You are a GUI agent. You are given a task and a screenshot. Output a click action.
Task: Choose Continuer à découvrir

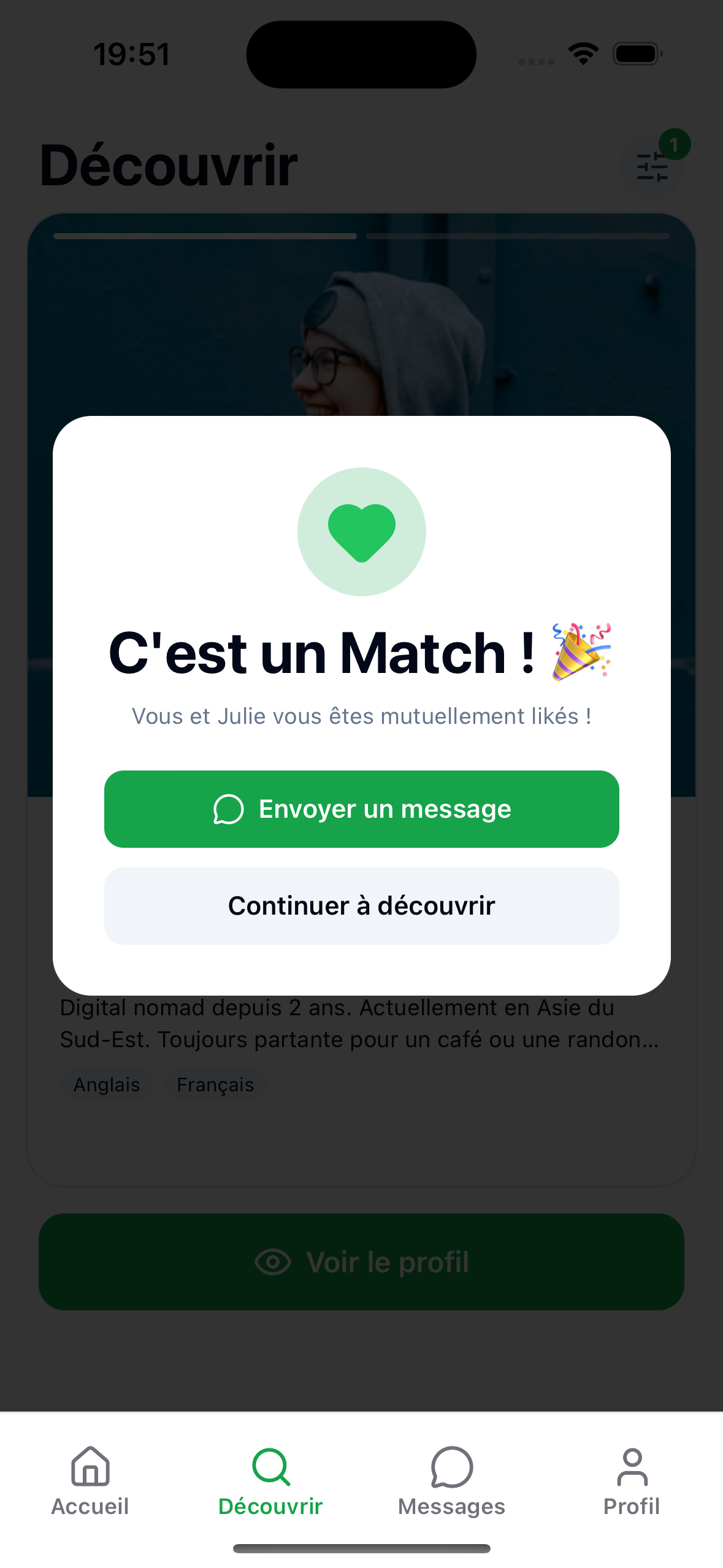pos(361,905)
